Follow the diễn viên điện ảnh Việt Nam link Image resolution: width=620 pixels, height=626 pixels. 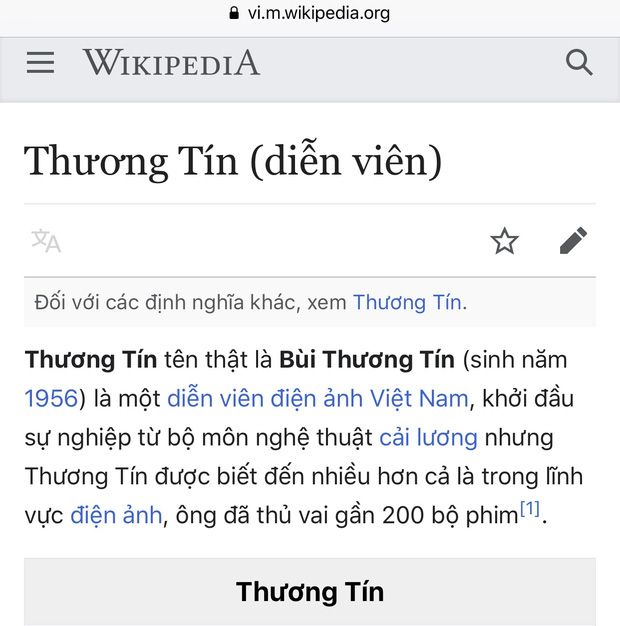point(317,398)
